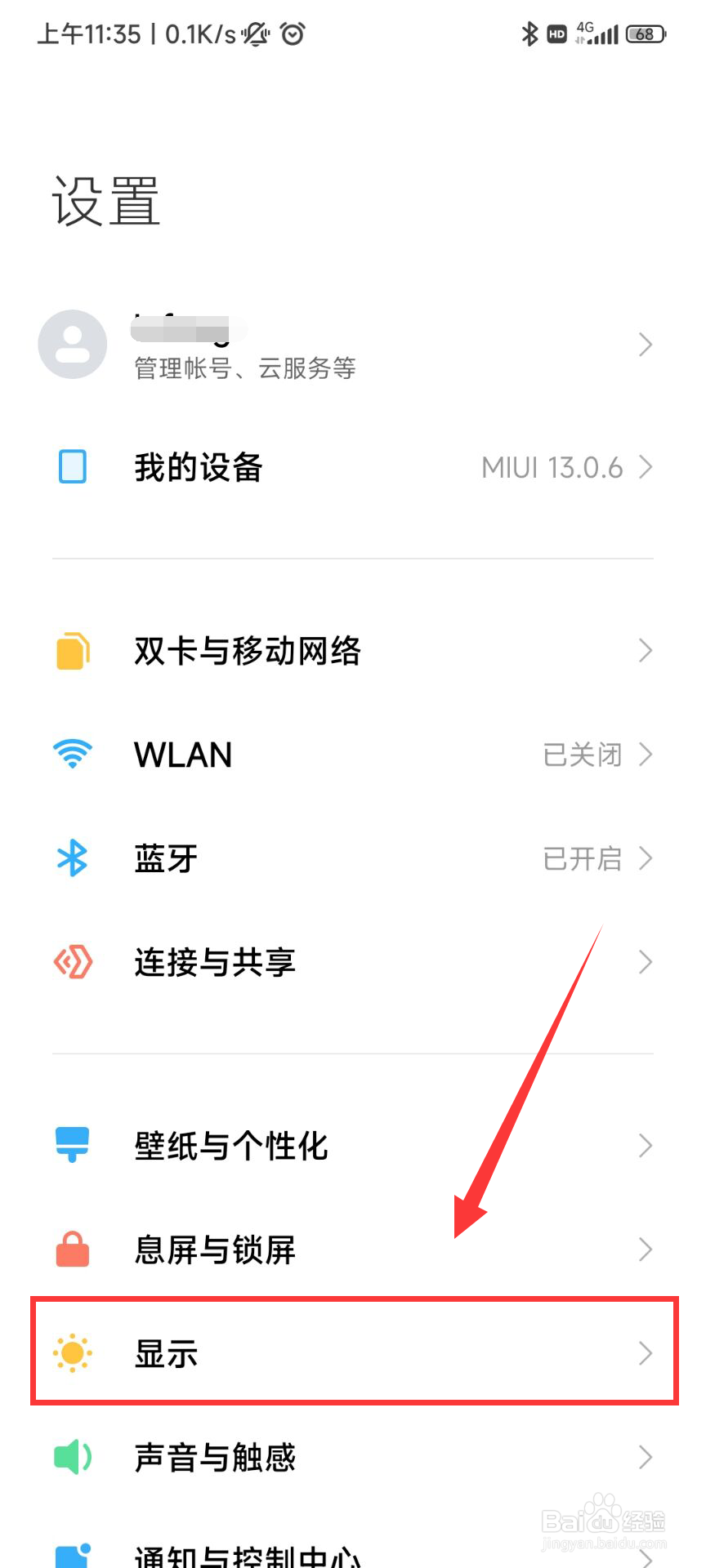
Task: Expand the 连接与共享 chevron arrow
Action: coord(646,963)
